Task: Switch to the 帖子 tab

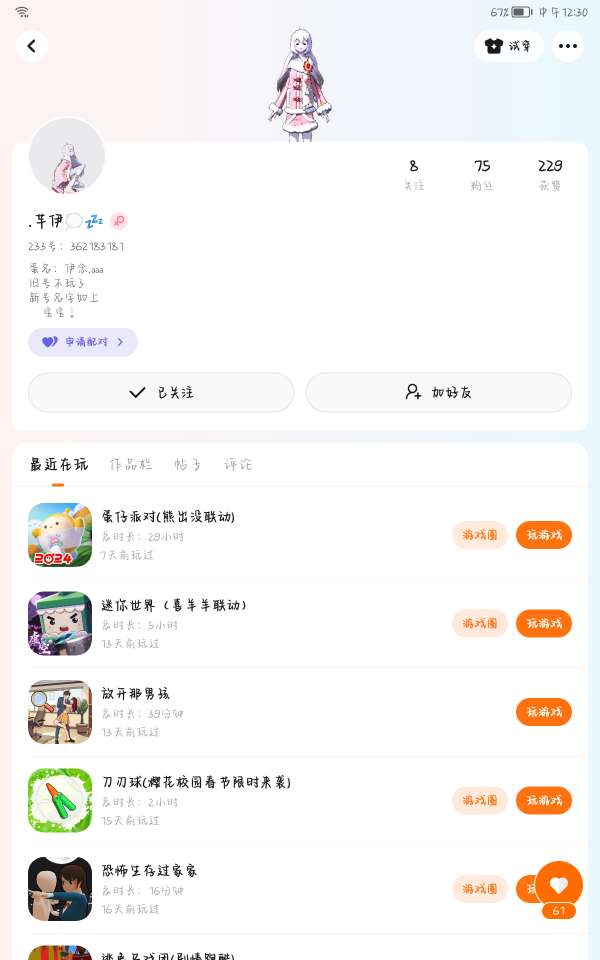Action: [188, 465]
